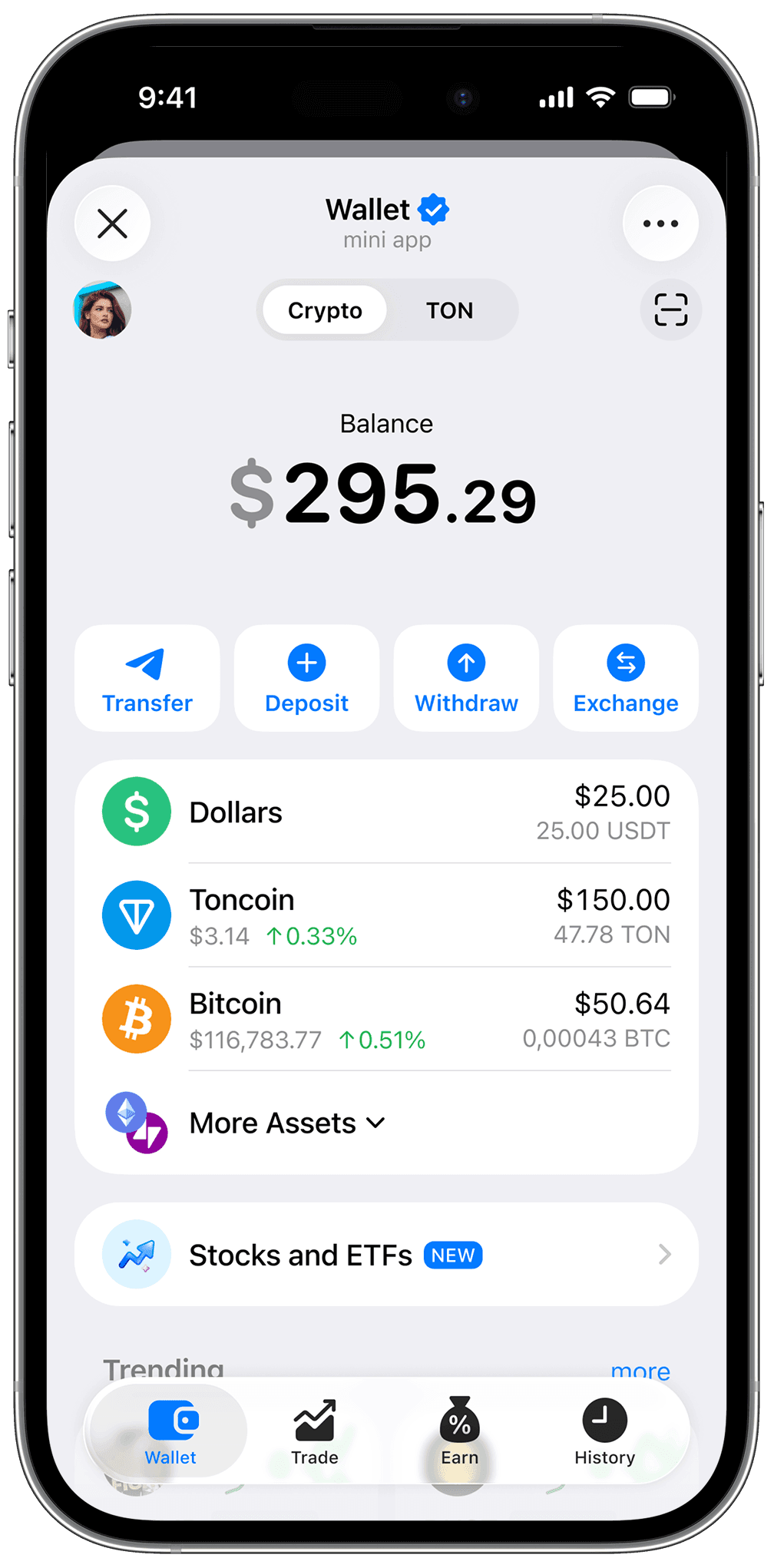Image resolution: width=774 pixels, height=1568 pixels.
Task: Deposit funds into the wallet
Action: (306, 678)
